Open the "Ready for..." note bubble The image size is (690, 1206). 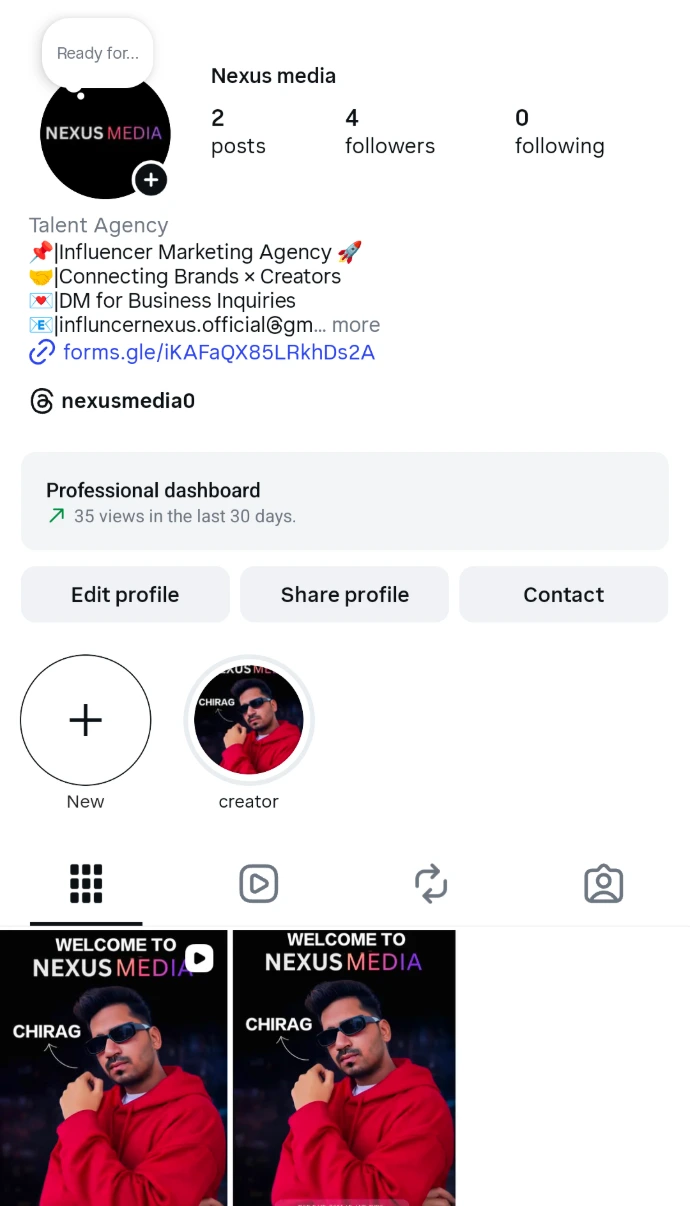pyautogui.click(x=98, y=53)
